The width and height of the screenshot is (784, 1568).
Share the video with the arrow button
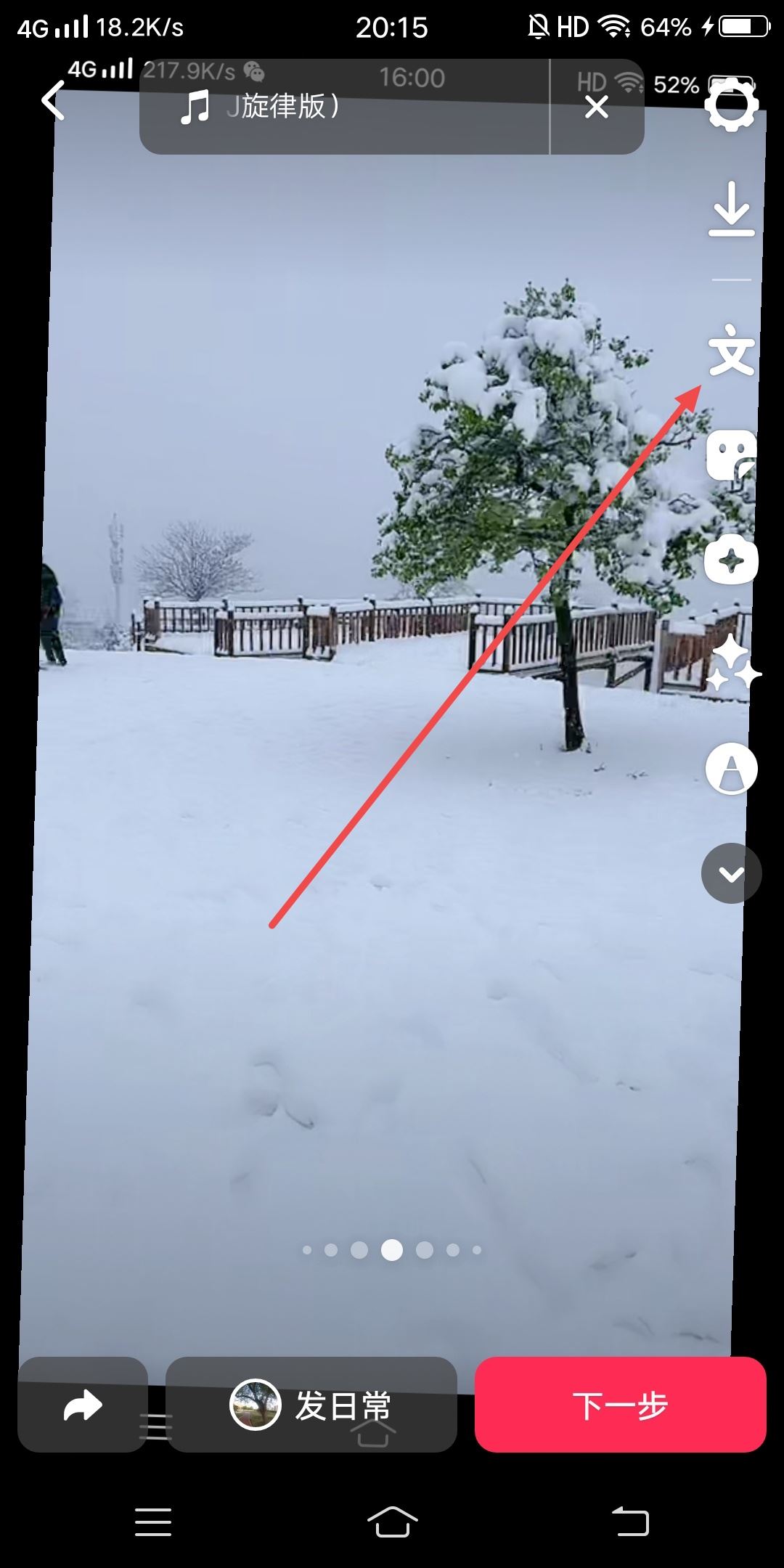coord(83,1406)
